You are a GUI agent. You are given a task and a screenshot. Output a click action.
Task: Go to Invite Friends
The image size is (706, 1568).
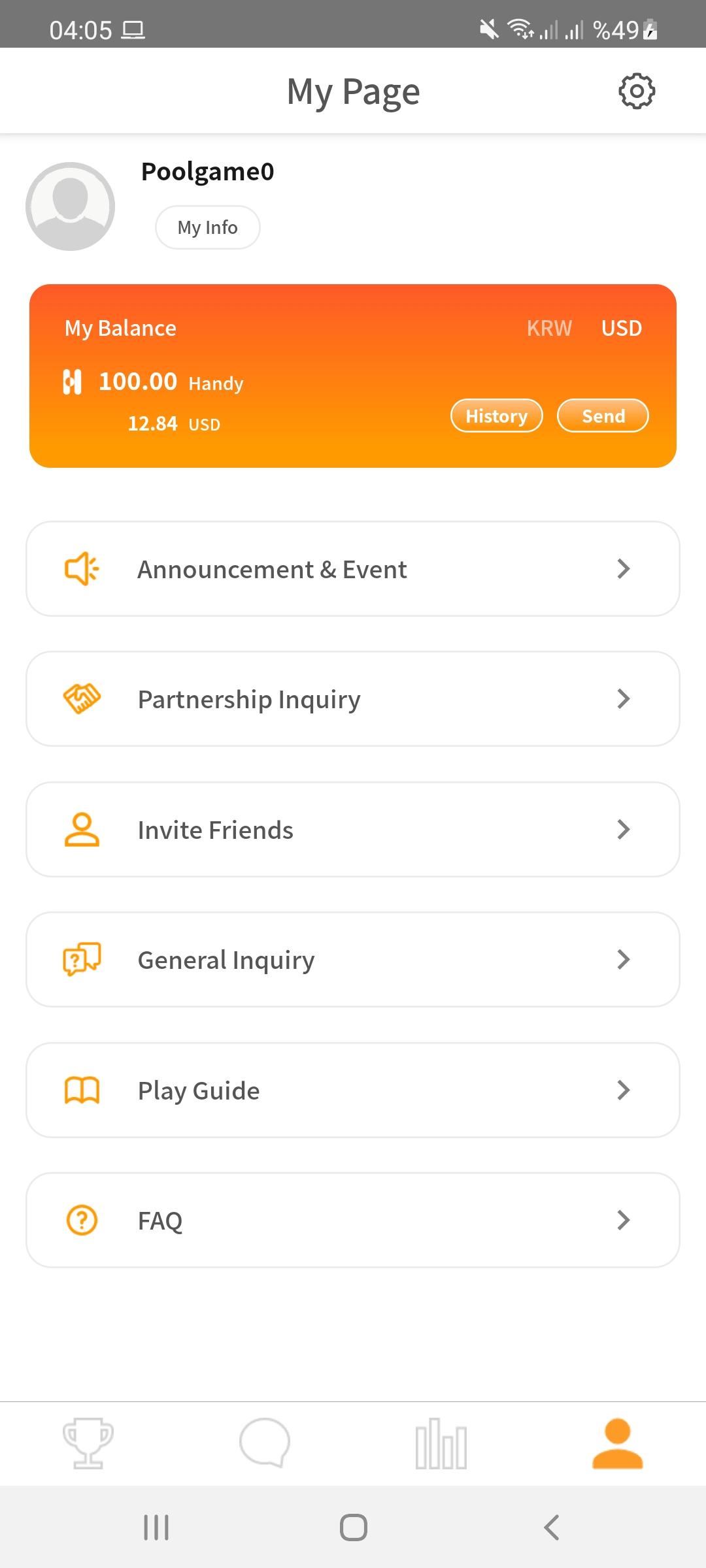[x=353, y=830]
